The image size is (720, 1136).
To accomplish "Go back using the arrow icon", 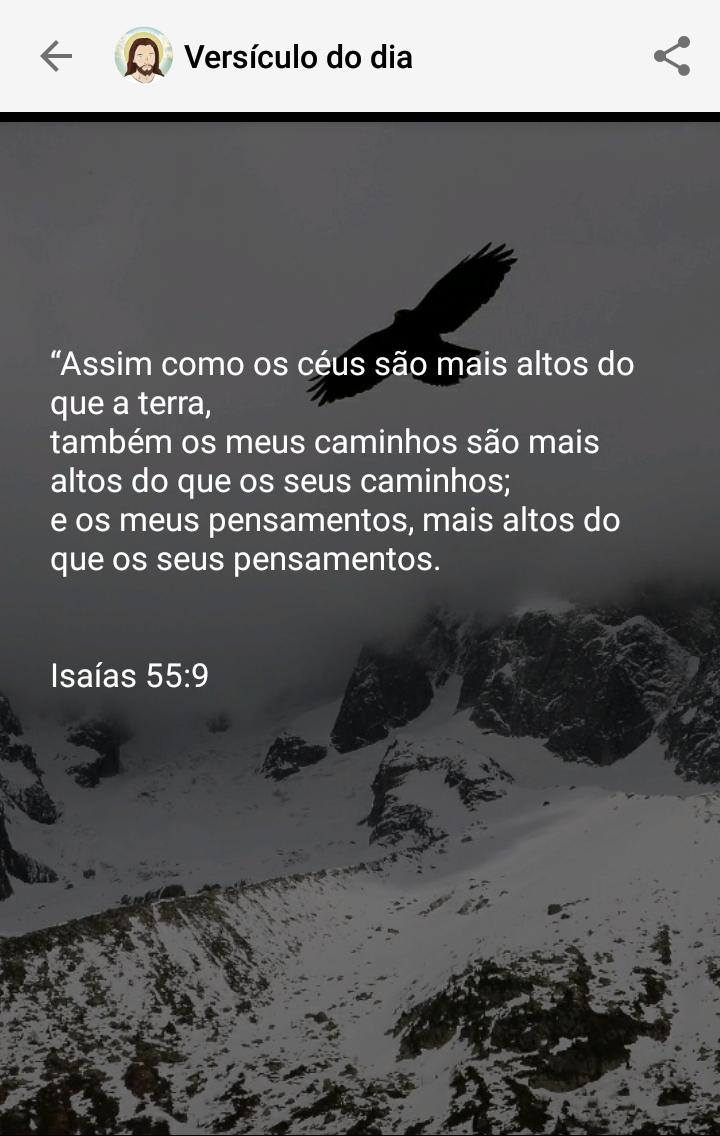I will coord(56,57).
